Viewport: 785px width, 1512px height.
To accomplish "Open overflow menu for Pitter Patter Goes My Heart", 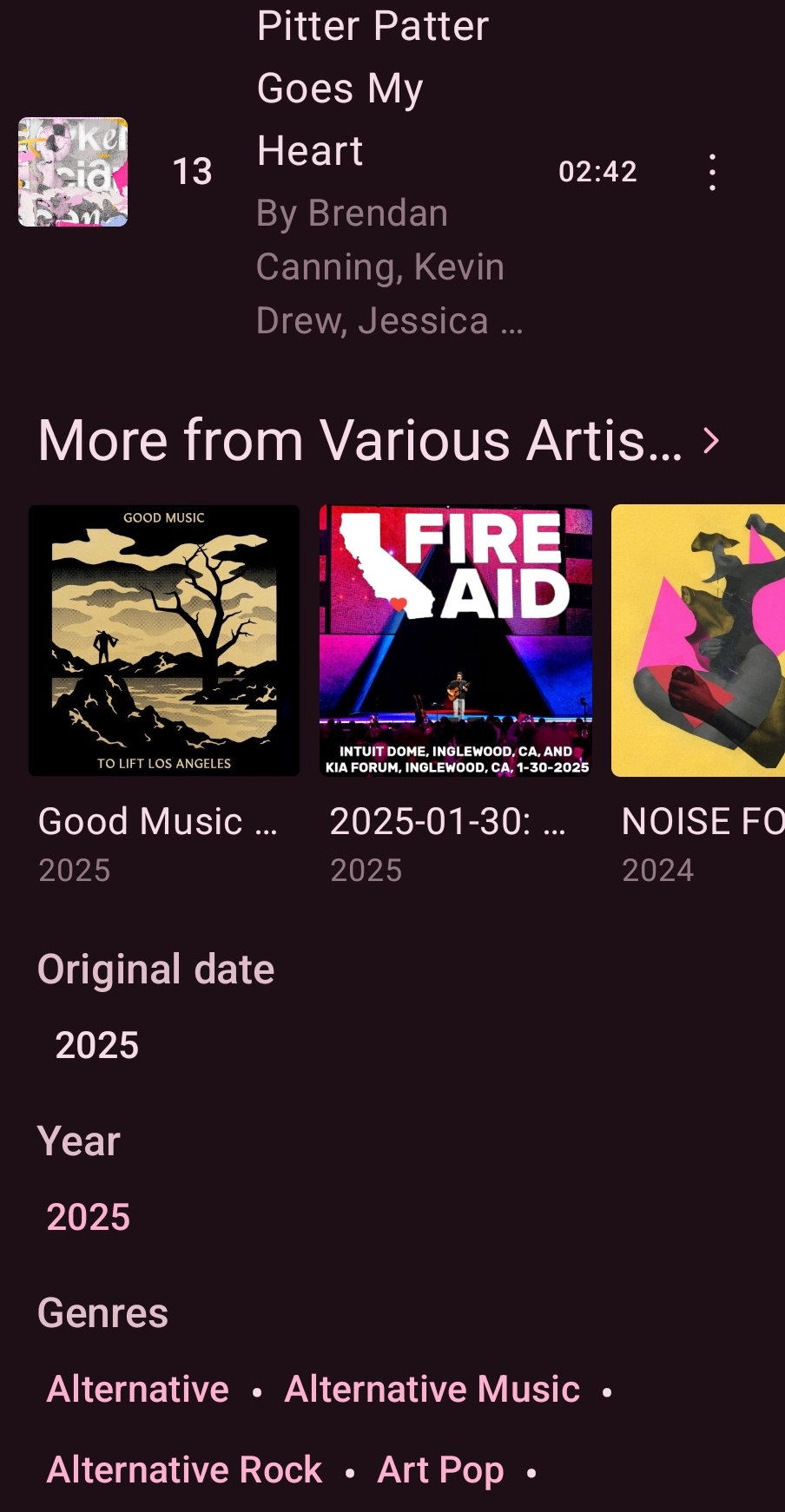I will (712, 172).
